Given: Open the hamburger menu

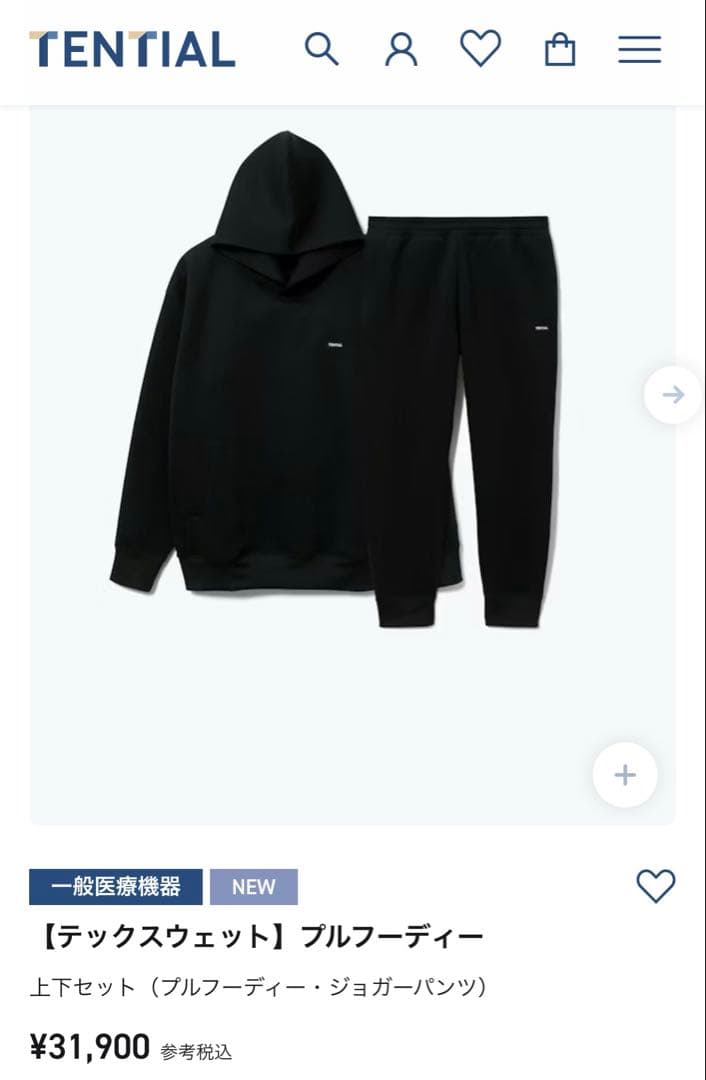Looking at the screenshot, I should point(639,49).
